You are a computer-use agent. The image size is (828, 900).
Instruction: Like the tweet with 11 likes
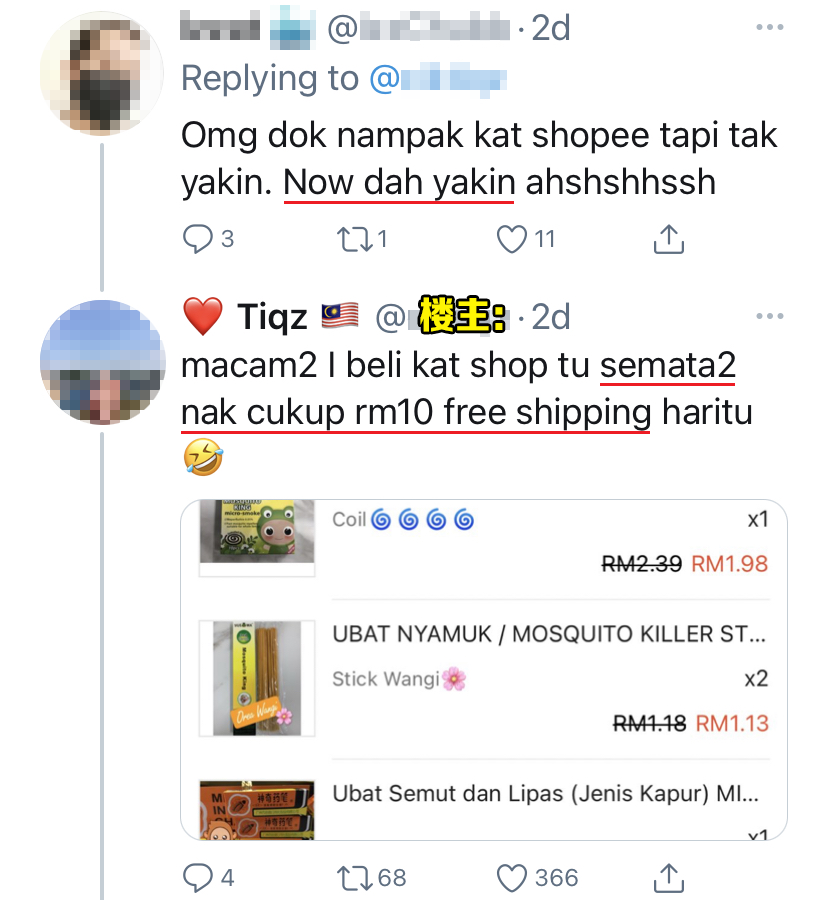point(512,239)
